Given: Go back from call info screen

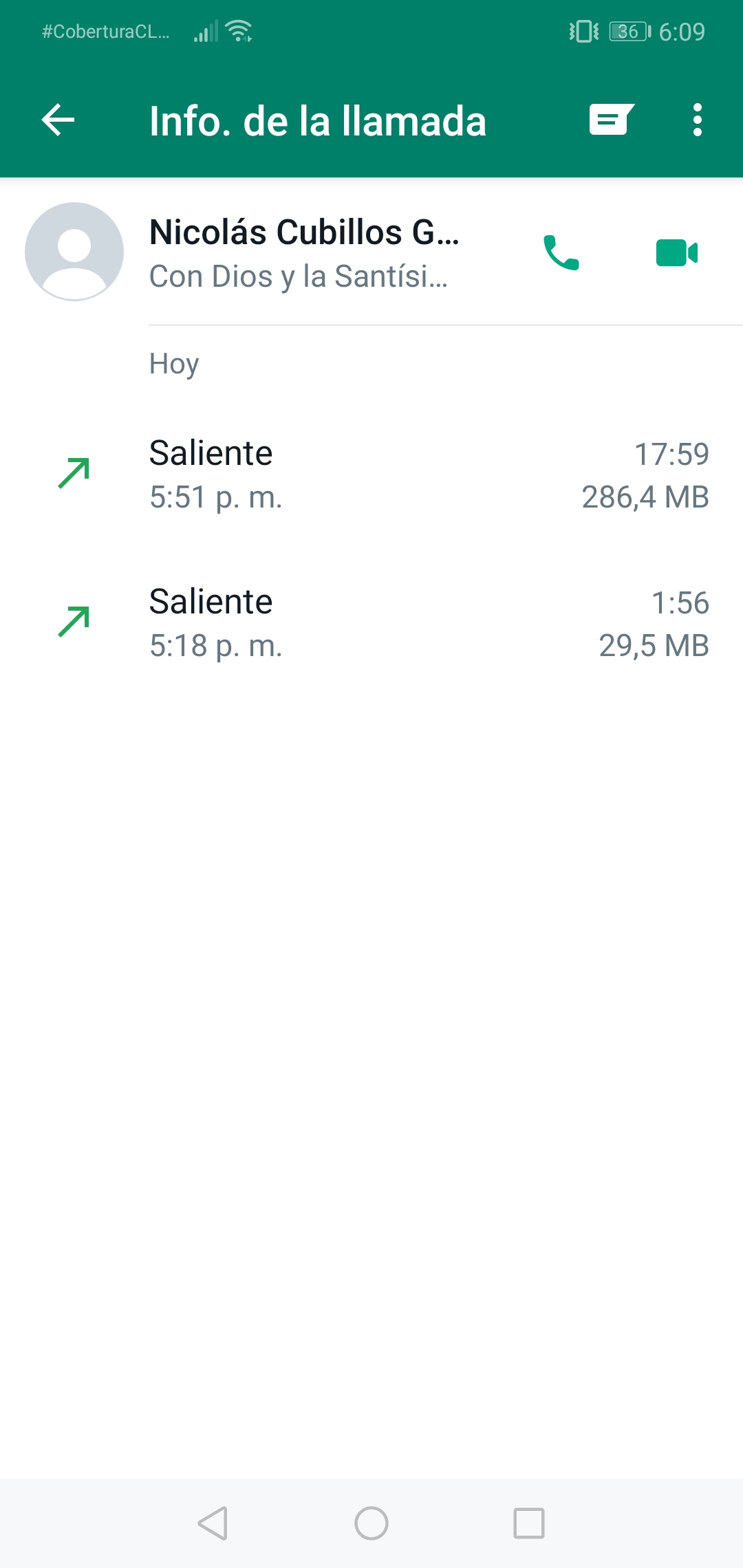Looking at the screenshot, I should 58,120.
